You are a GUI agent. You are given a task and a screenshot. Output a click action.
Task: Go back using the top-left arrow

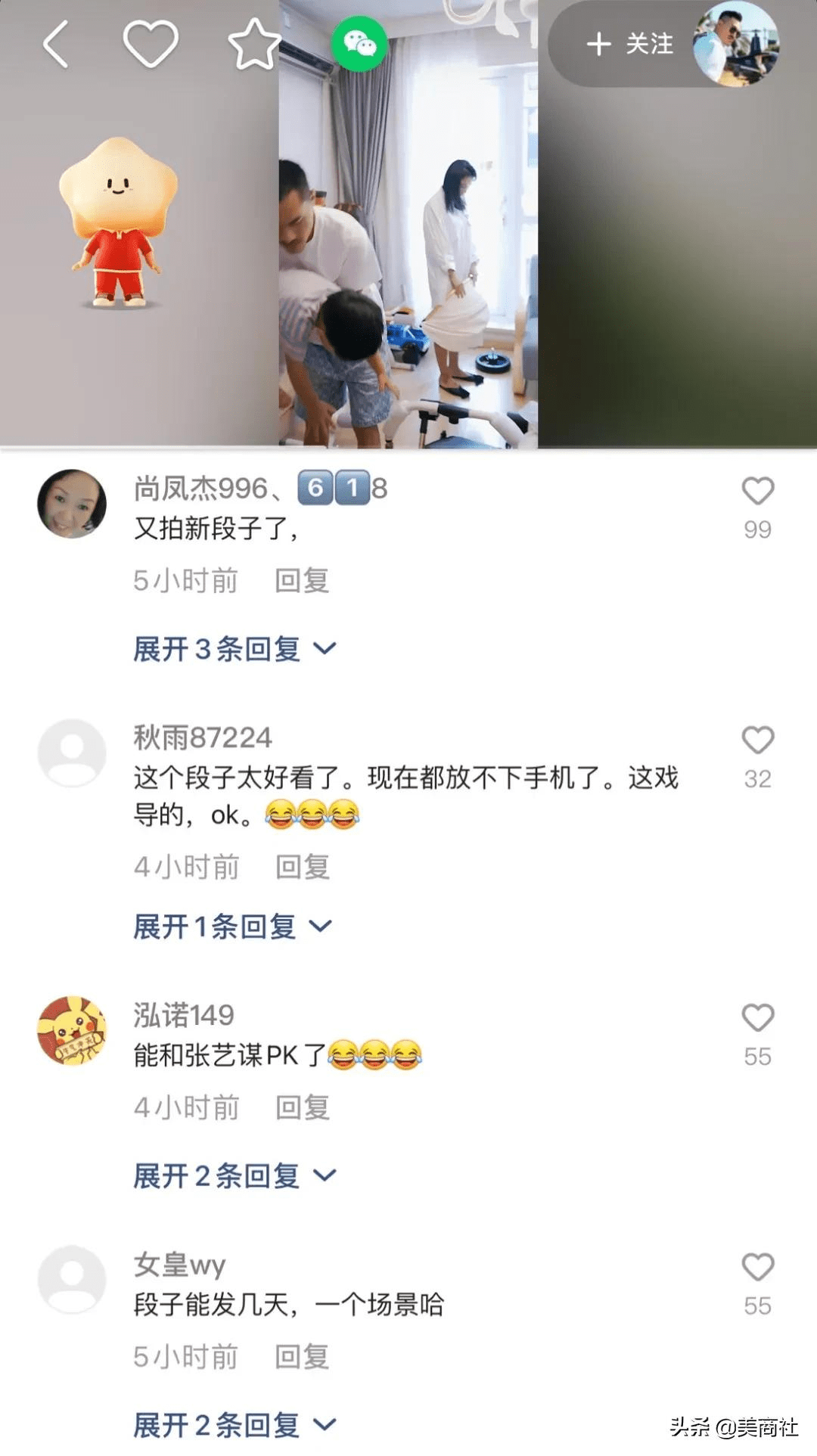click(55, 44)
